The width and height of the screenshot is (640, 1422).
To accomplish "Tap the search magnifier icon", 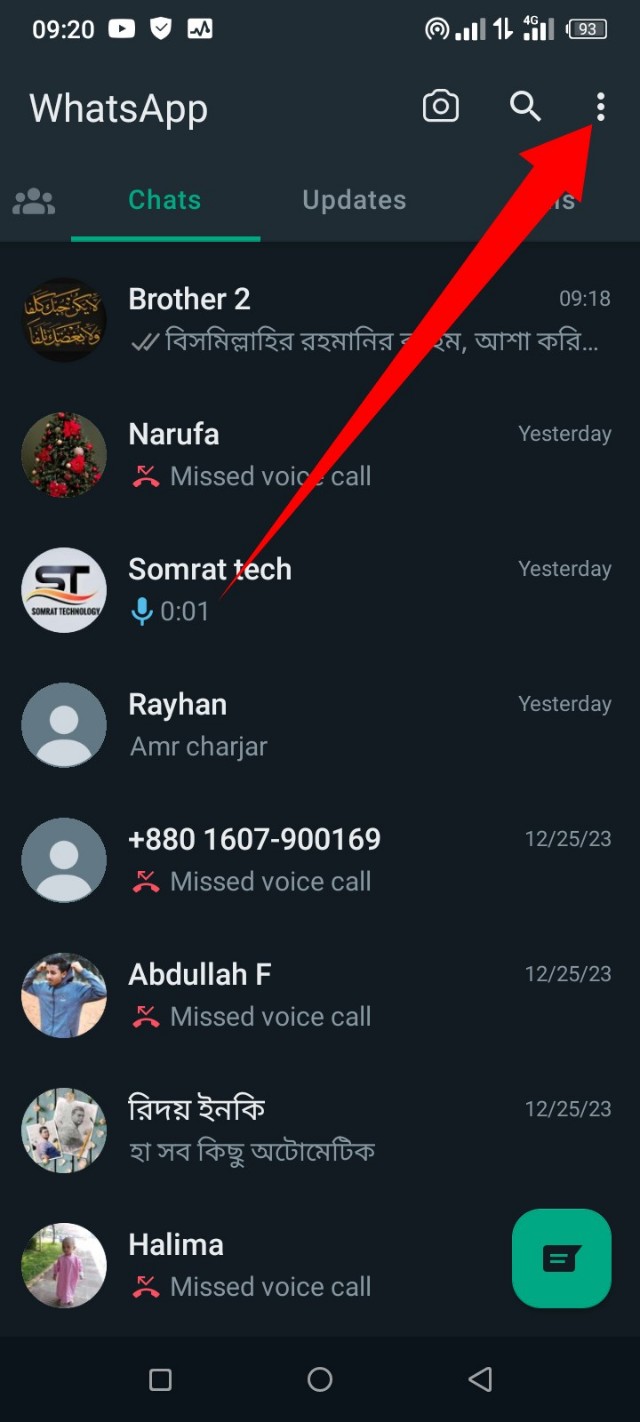I will click(525, 106).
